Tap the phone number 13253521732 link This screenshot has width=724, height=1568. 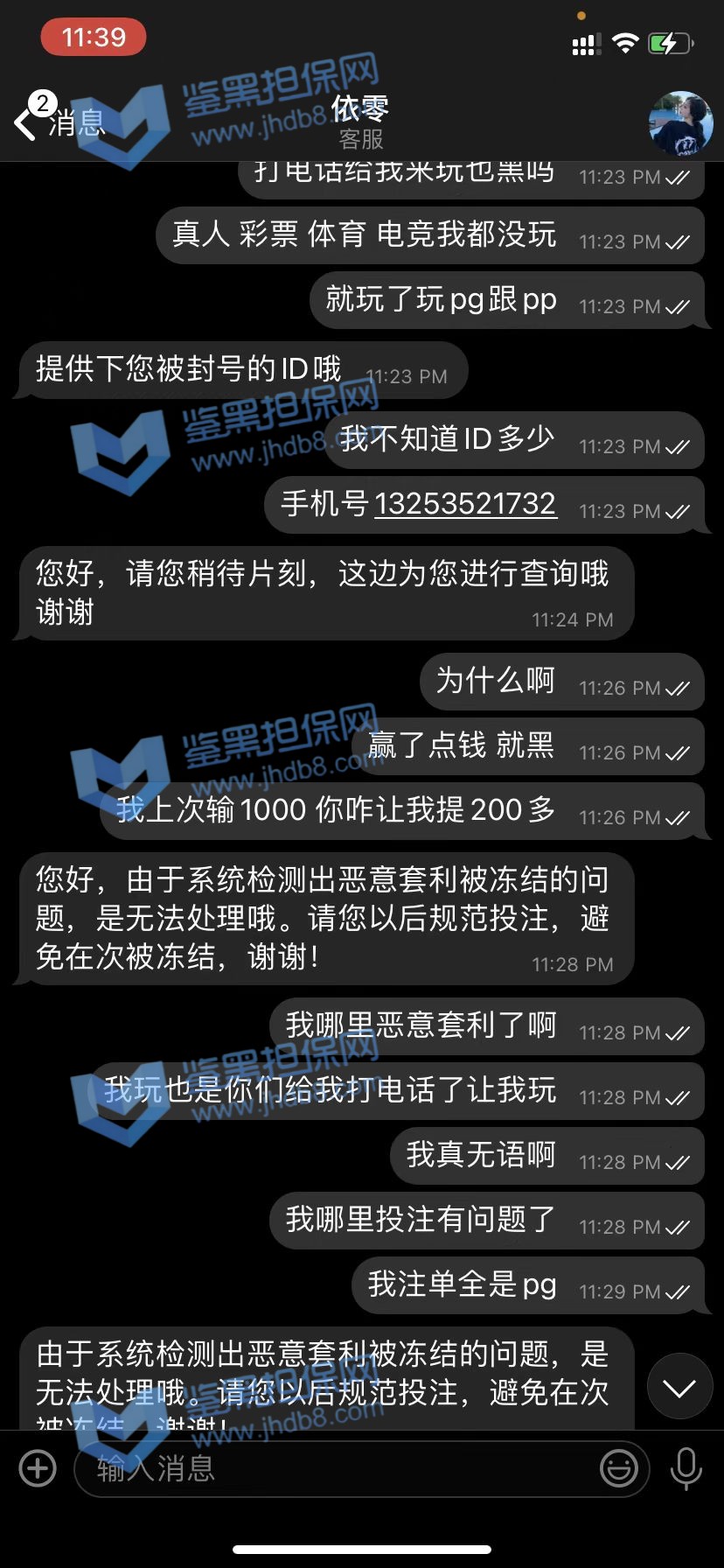click(x=465, y=504)
